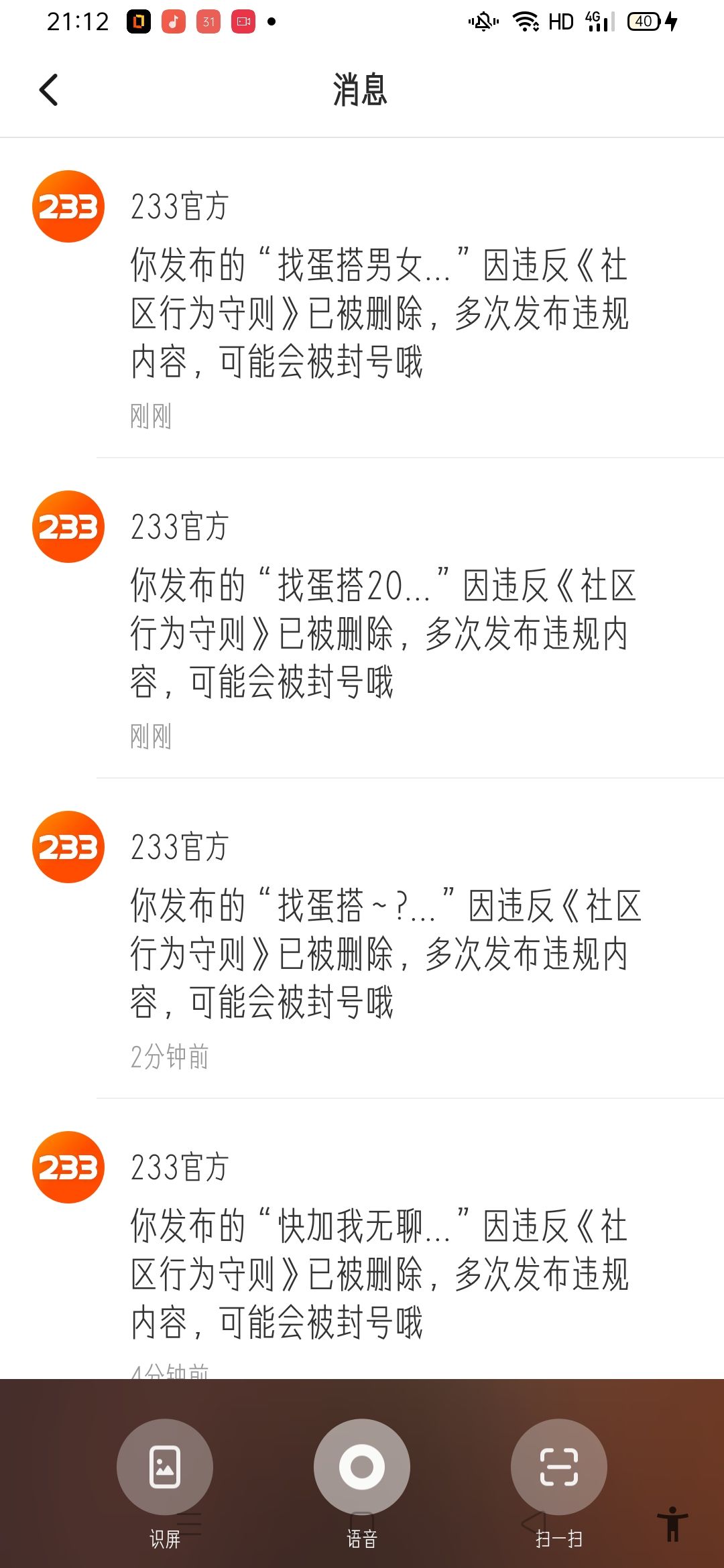724x1568 pixels.
Task: Open the 233官方 message about "找蛋搭~?..."
Action: pos(379,954)
